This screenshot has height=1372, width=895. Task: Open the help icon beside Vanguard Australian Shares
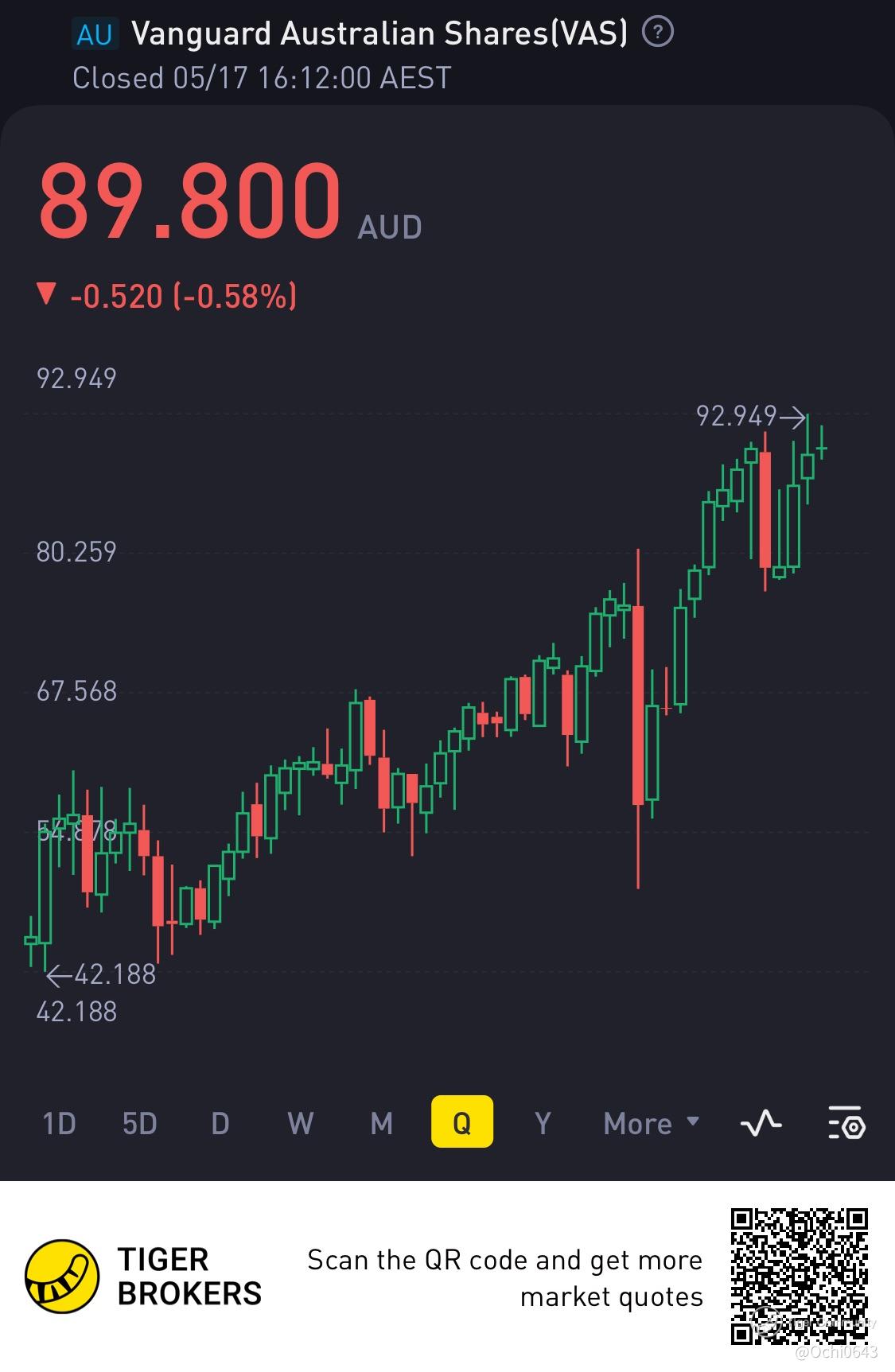tap(657, 33)
